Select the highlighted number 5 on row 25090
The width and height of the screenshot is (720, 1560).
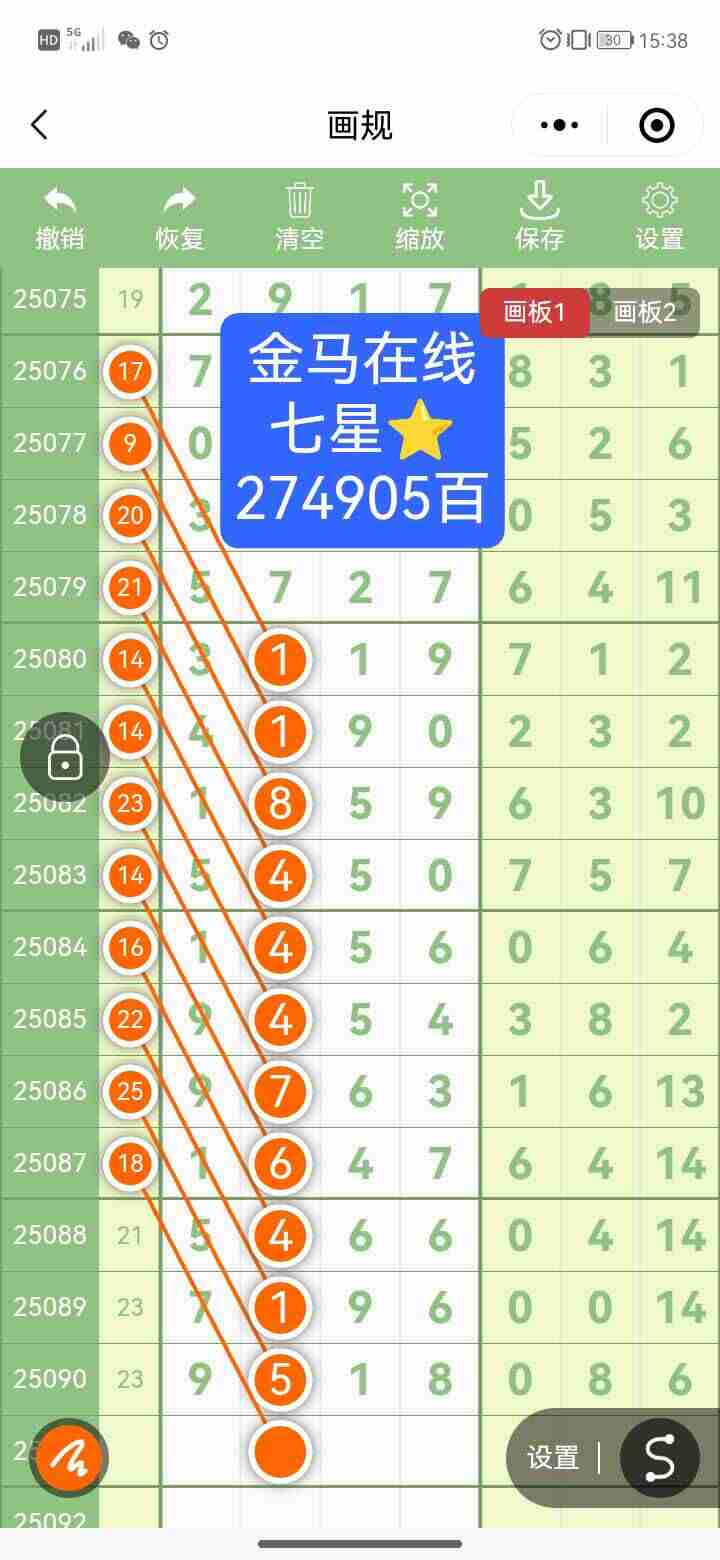[x=281, y=1379]
